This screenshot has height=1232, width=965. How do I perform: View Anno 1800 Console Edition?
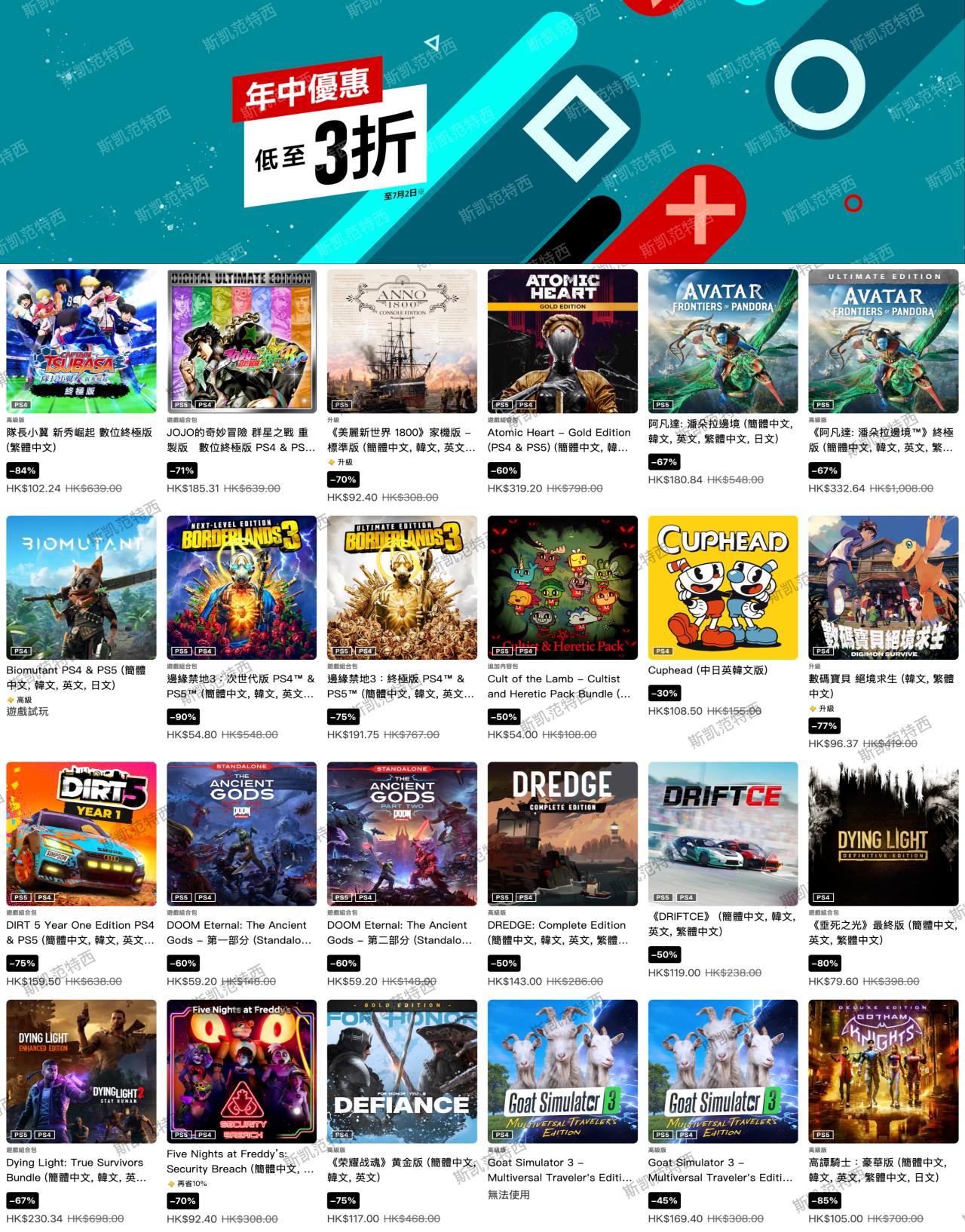click(402, 341)
